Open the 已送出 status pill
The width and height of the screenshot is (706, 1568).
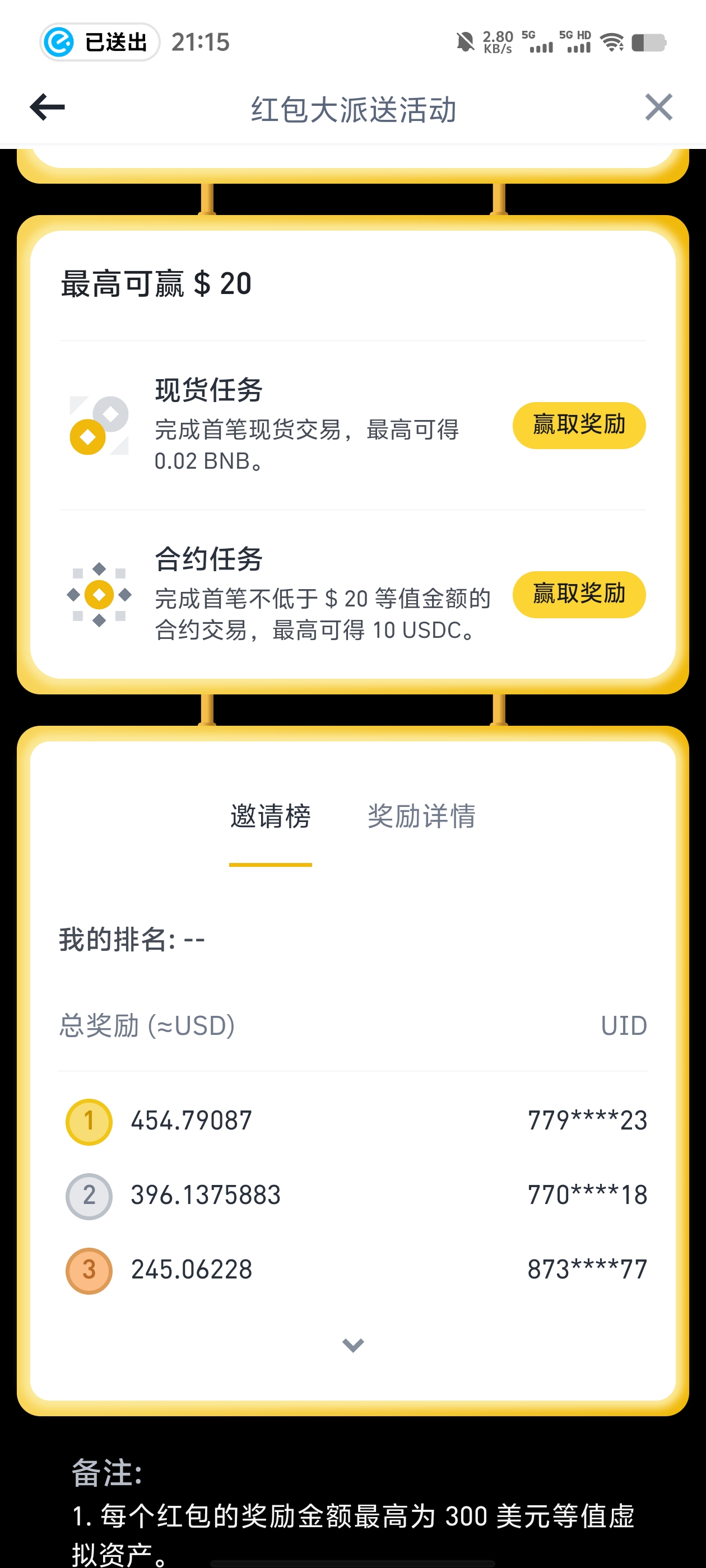pos(100,42)
